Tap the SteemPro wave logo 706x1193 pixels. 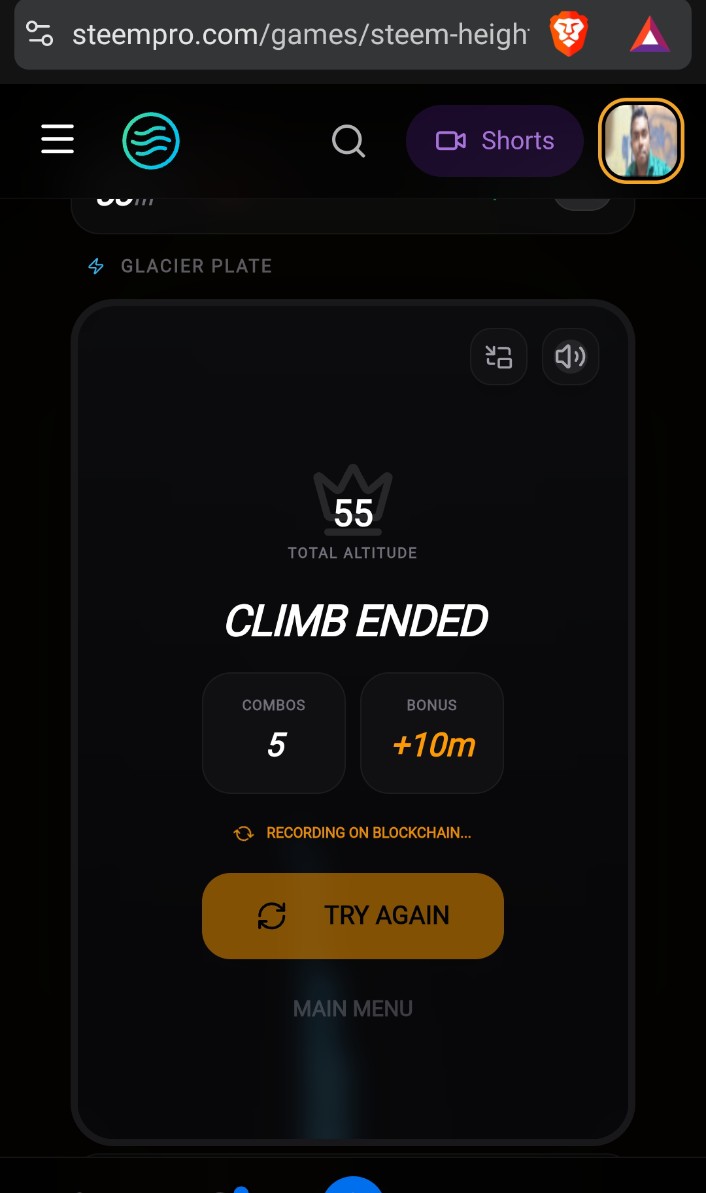coord(151,140)
